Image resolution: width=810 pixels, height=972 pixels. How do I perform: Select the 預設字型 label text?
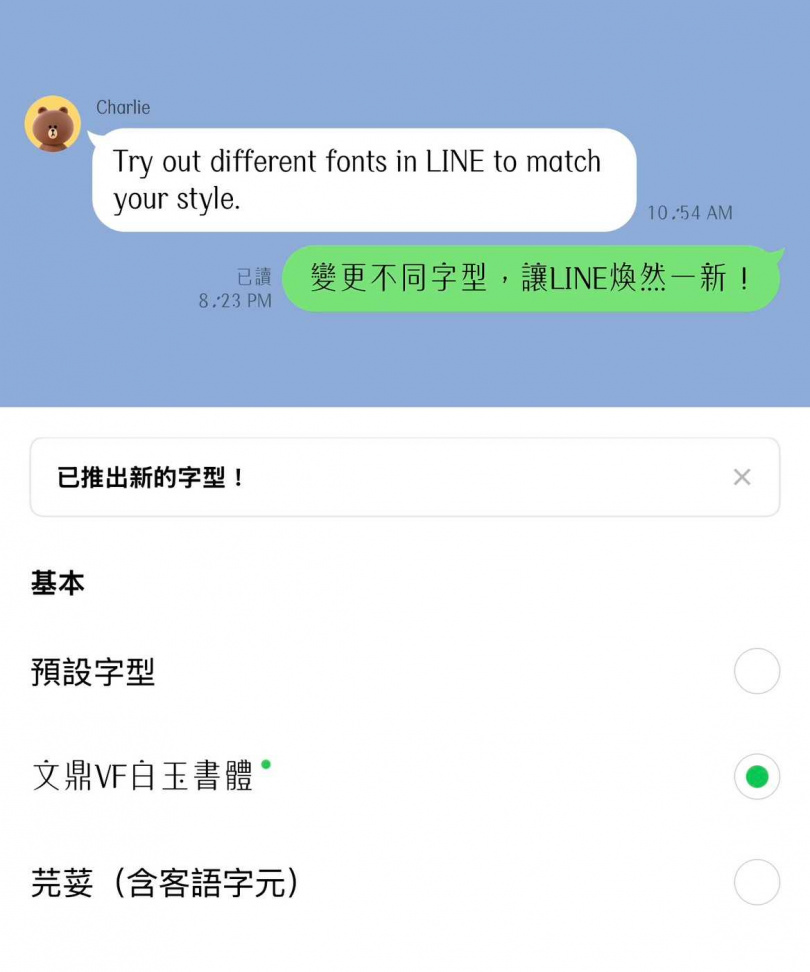click(95, 671)
